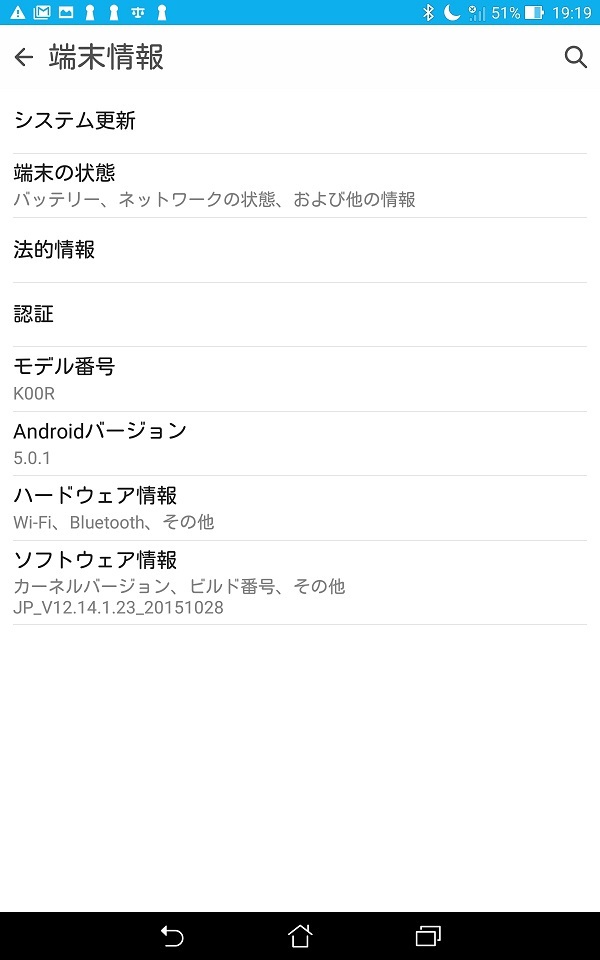Tap the back arrow next to 端末情報

pos(24,58)
